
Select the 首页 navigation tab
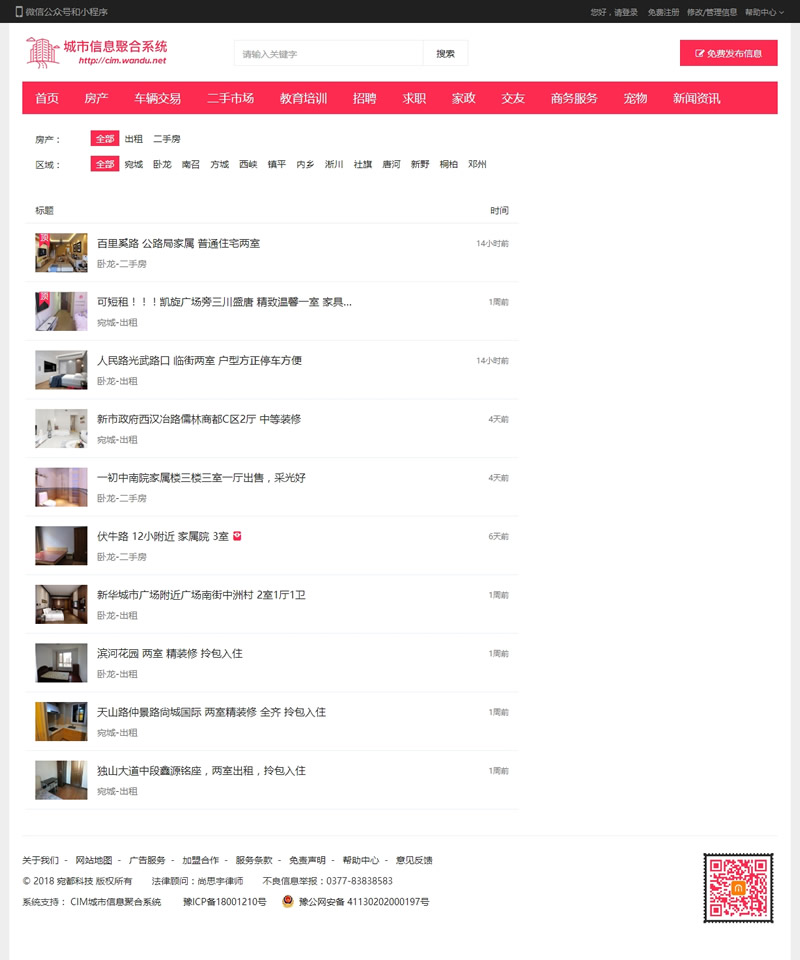[x=47, y=98]
